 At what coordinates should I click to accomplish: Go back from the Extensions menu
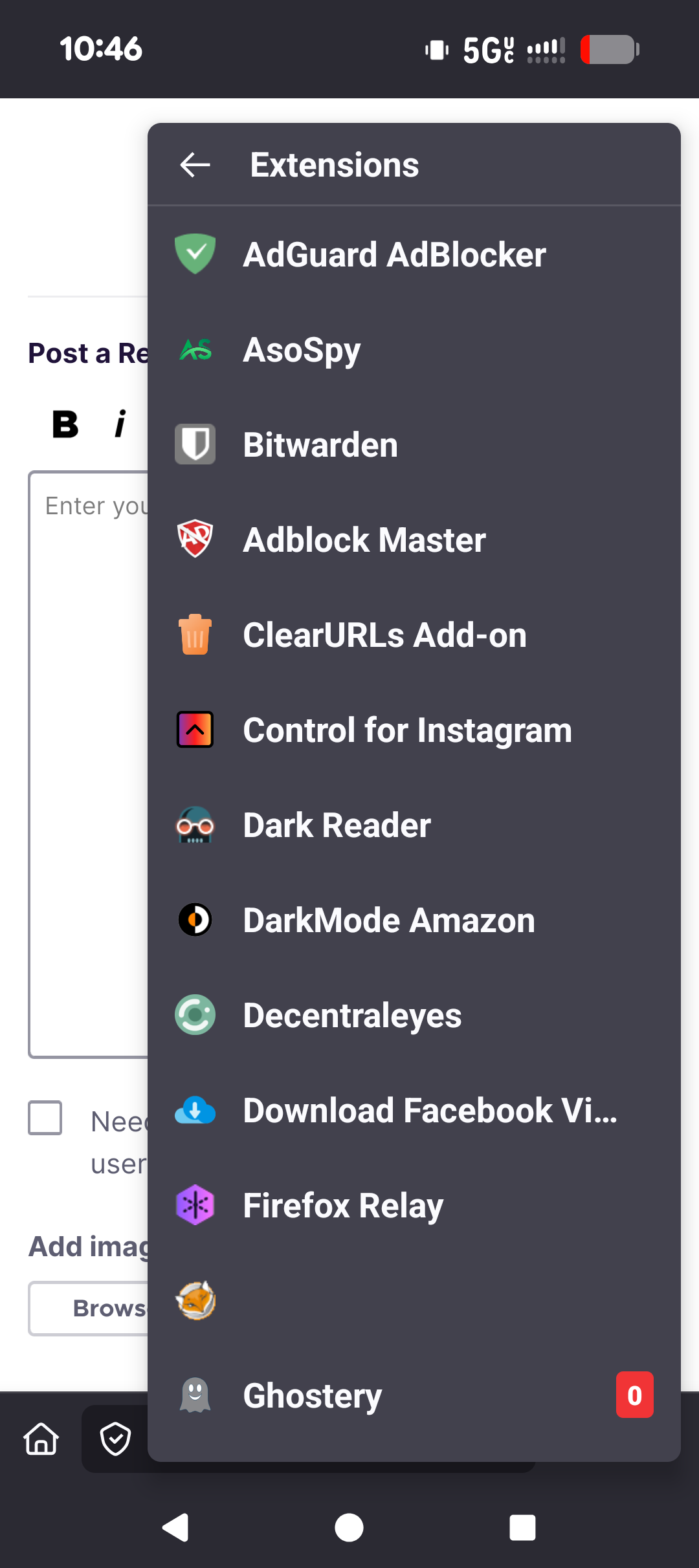[195, 165]
